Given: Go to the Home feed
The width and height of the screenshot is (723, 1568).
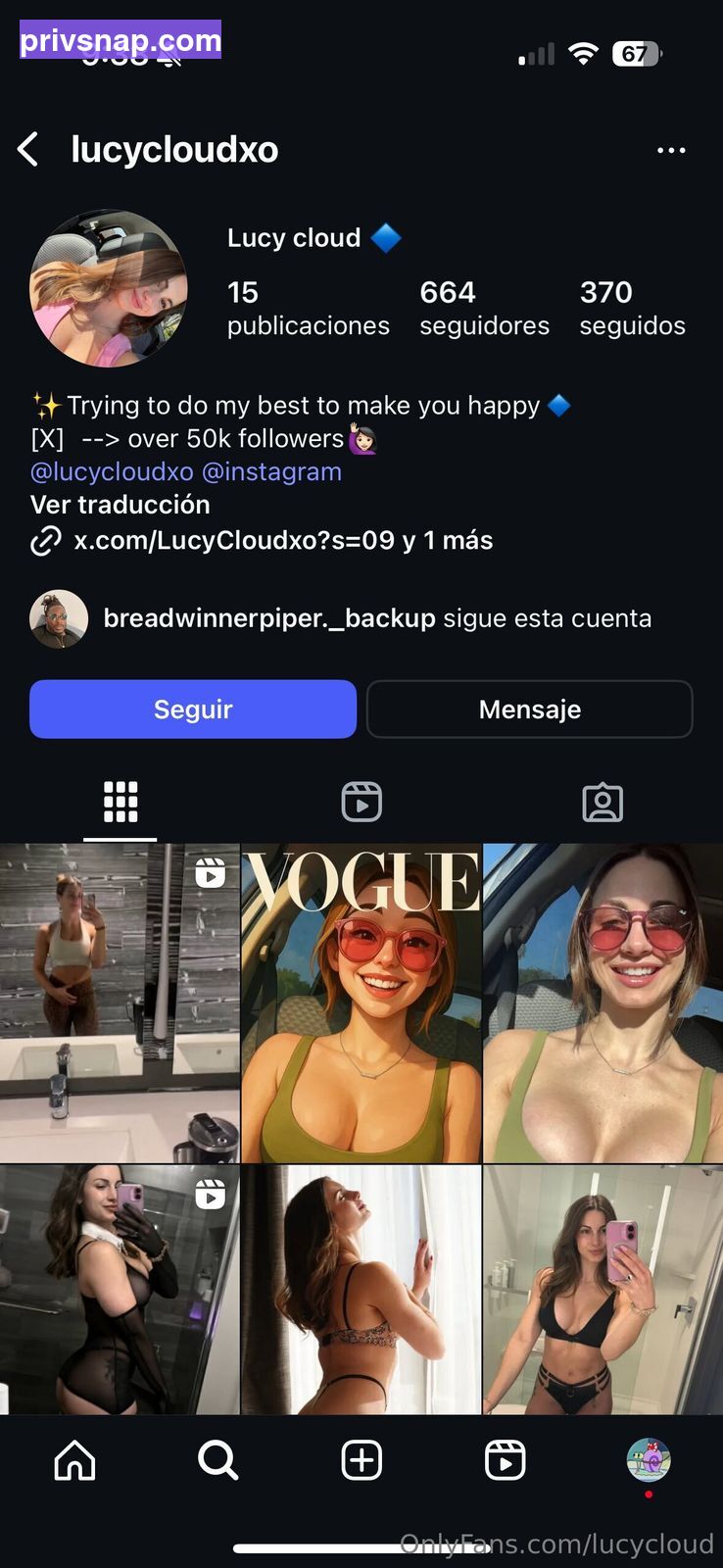Looking at the screenshot, I should [74, 1460].
